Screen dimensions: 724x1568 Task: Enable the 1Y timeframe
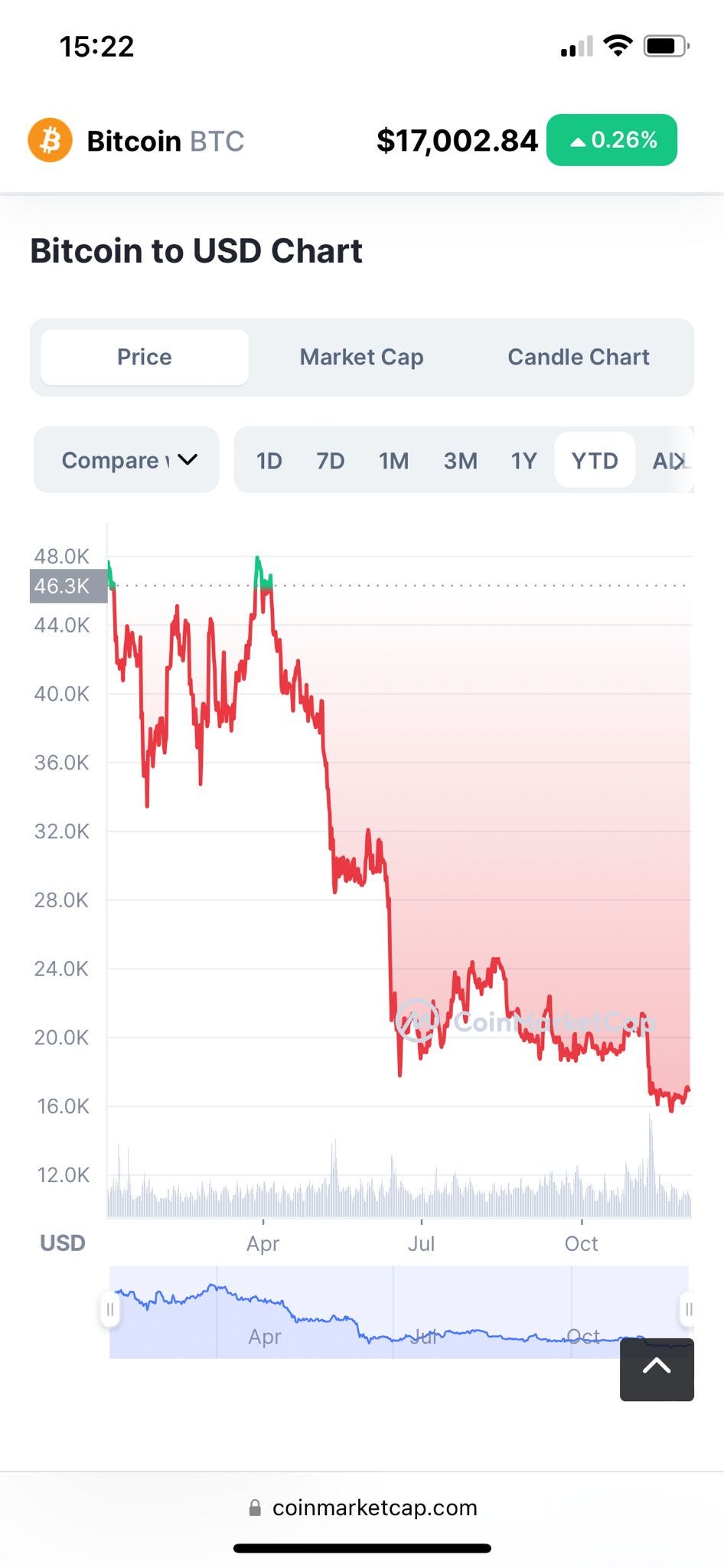[x=525, y=460]
